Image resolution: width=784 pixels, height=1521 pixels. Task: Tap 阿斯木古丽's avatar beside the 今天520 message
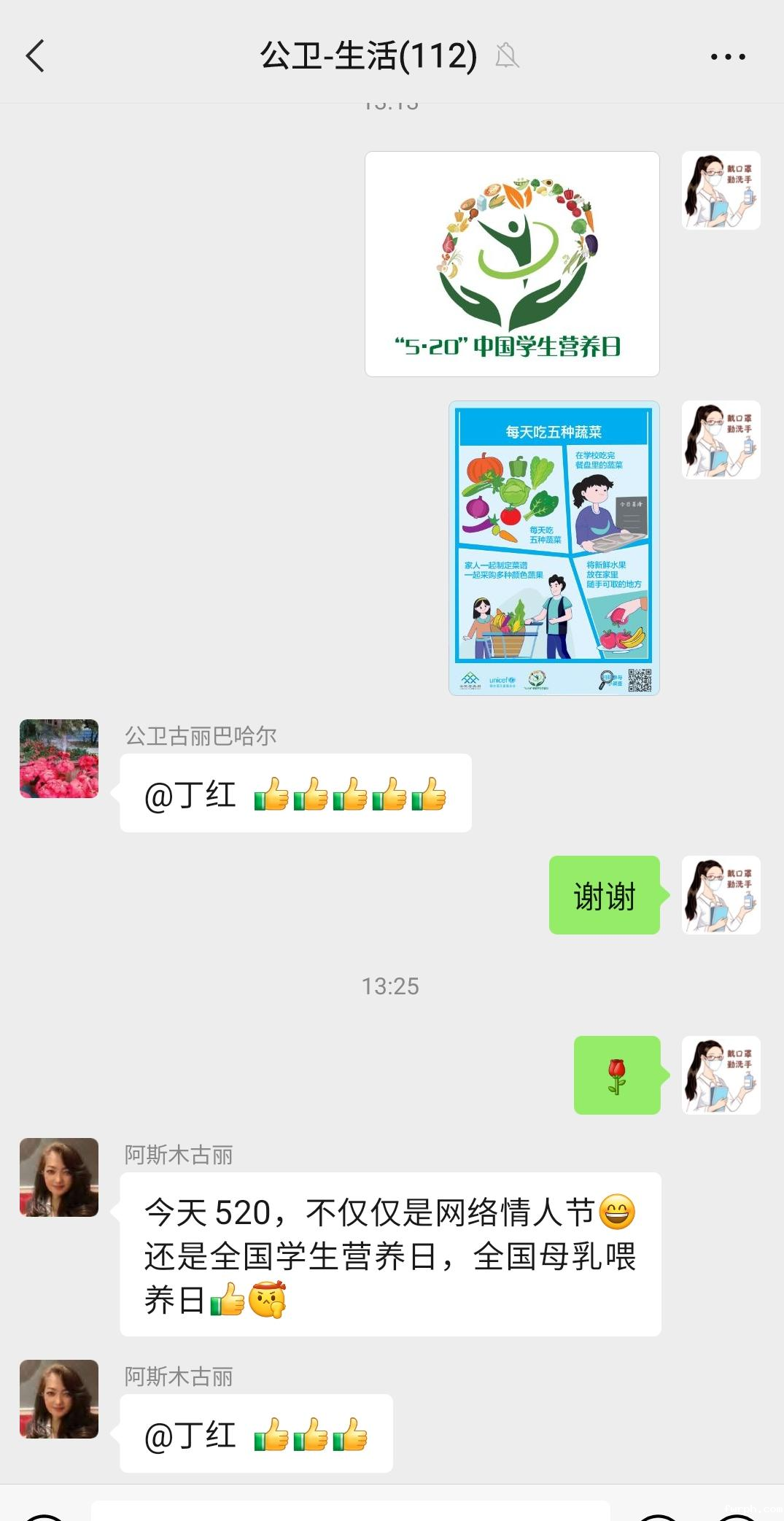click(59, 1177)
